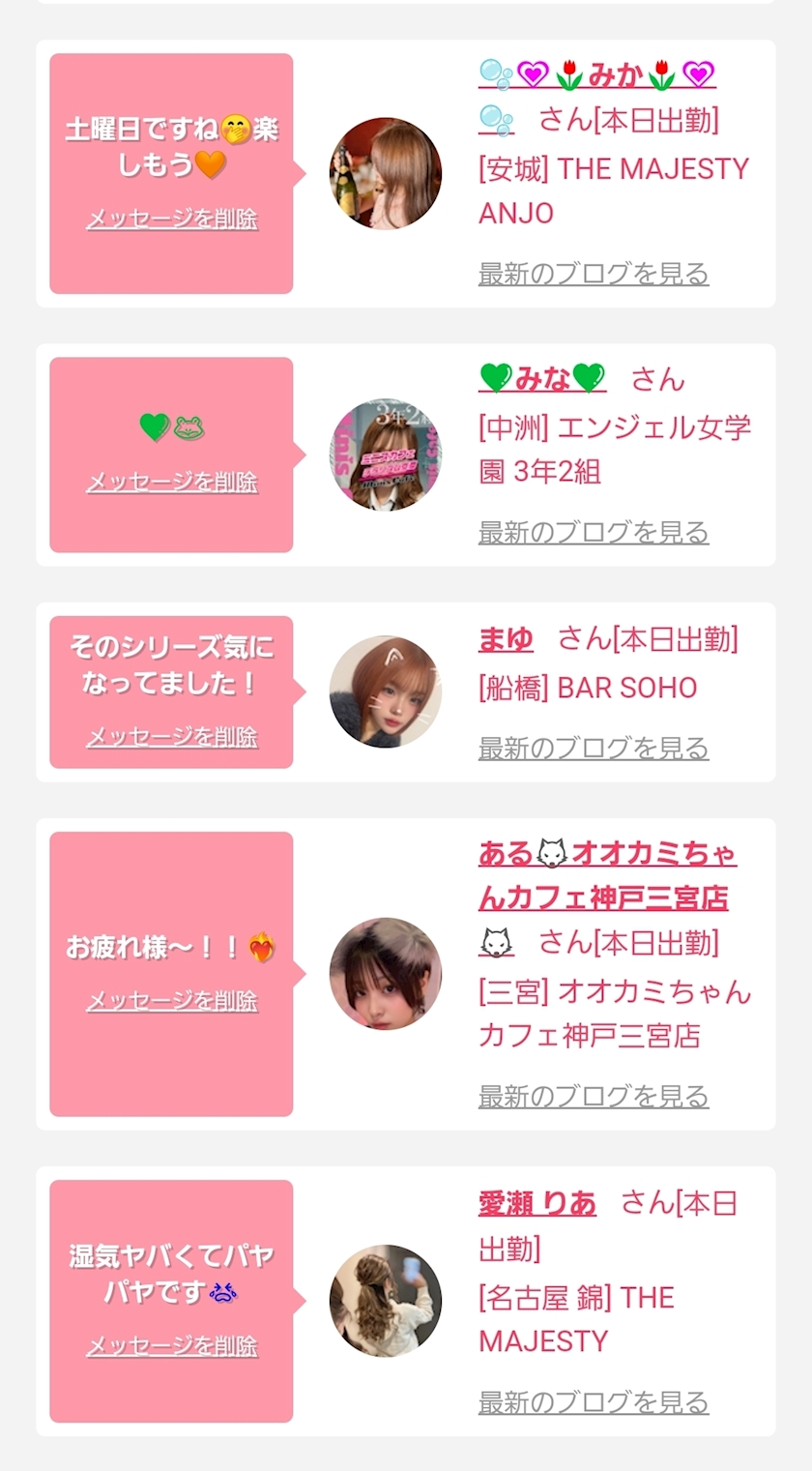Tap まゆ's profile photo
The height and width of the screenshot is (1471, 812).
pyautogui.click(x=386, y=691)
